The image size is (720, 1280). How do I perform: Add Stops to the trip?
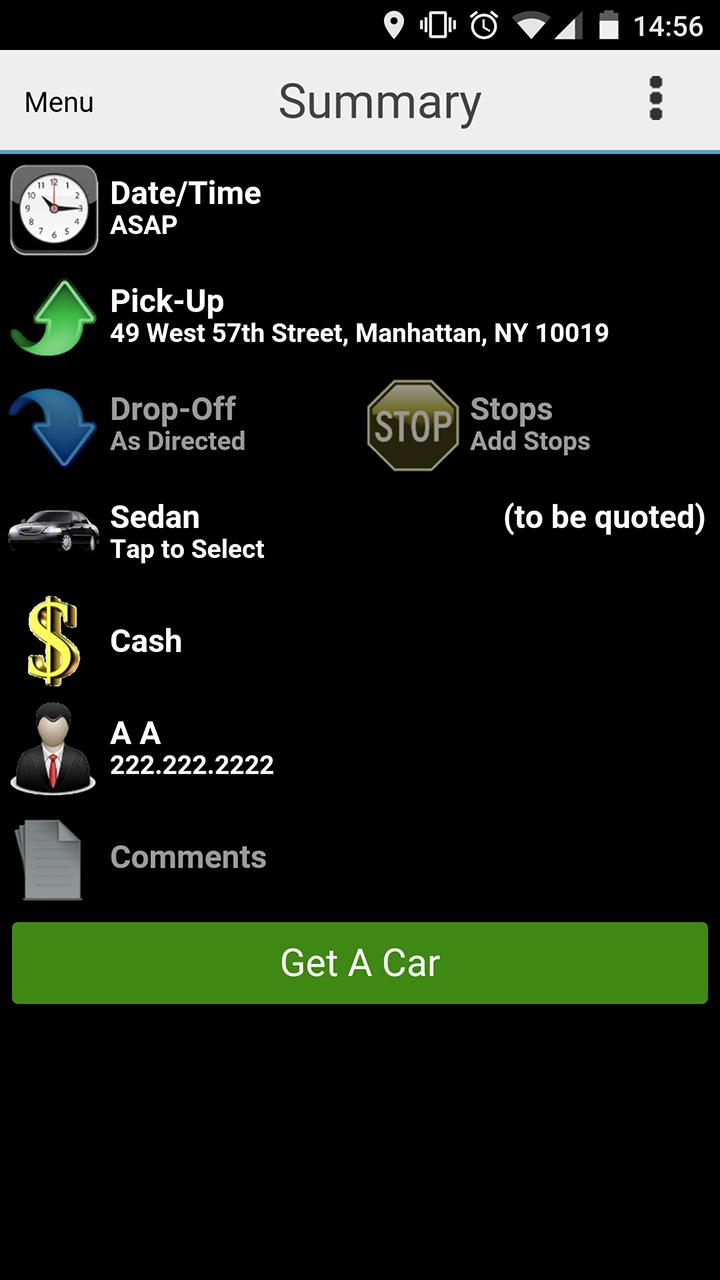click(x=529, y=425)
